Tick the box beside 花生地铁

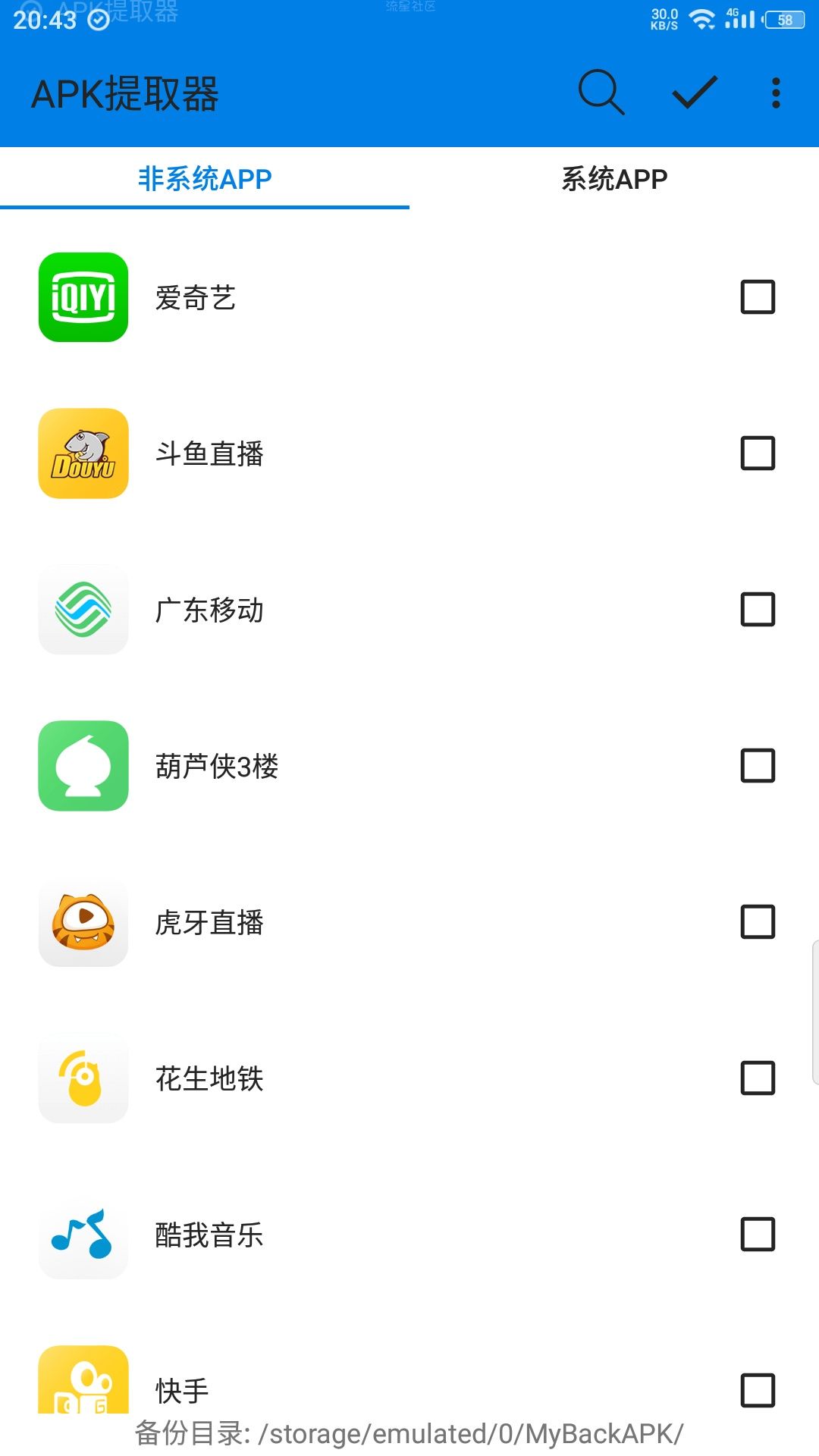[x=758, y=1078]
